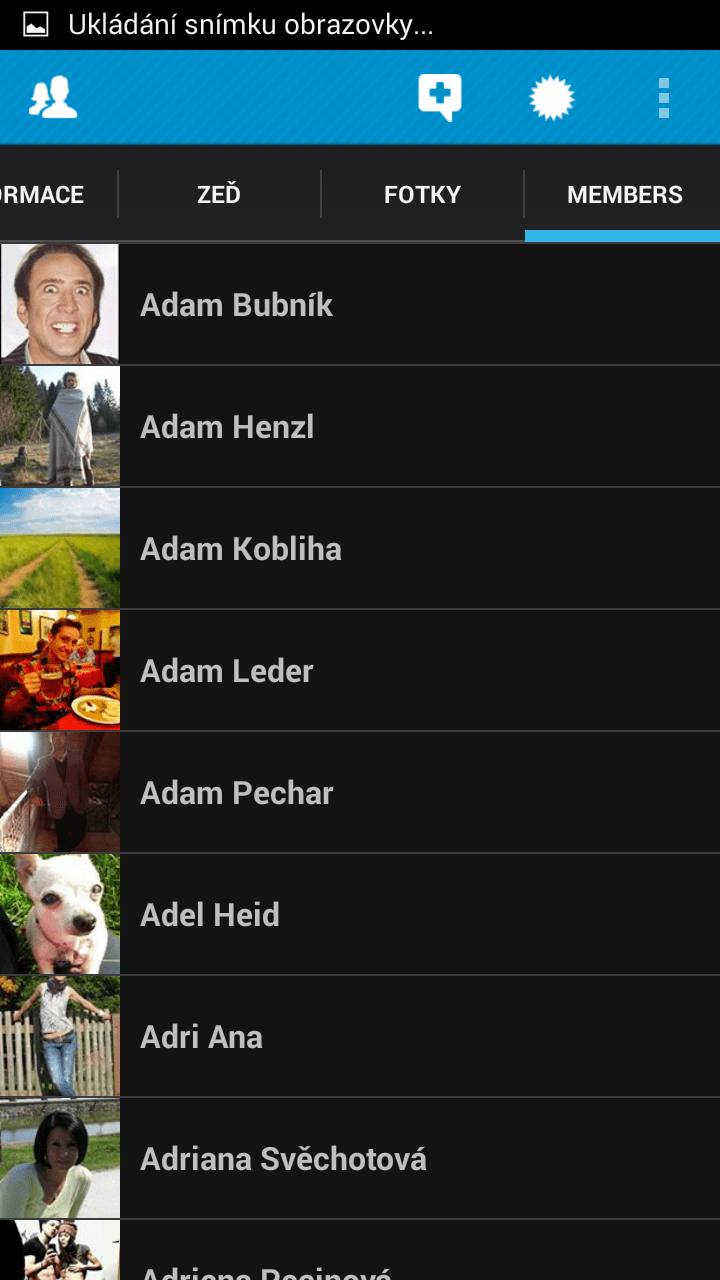Open Adri Ana's profile
This screenshot has height=1280, width=720.
[360, 1036]
